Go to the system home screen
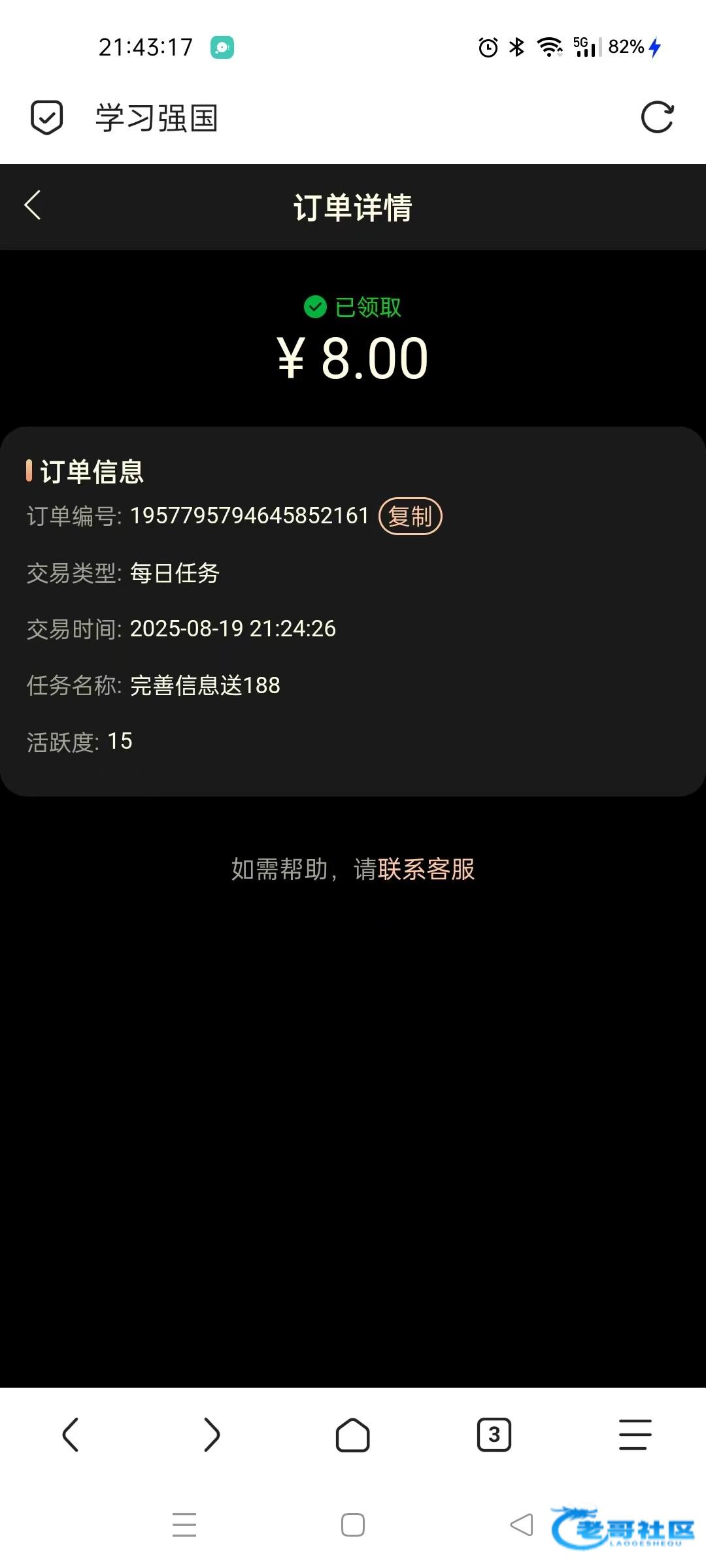706x1568 pixels. click(353, 1525)
